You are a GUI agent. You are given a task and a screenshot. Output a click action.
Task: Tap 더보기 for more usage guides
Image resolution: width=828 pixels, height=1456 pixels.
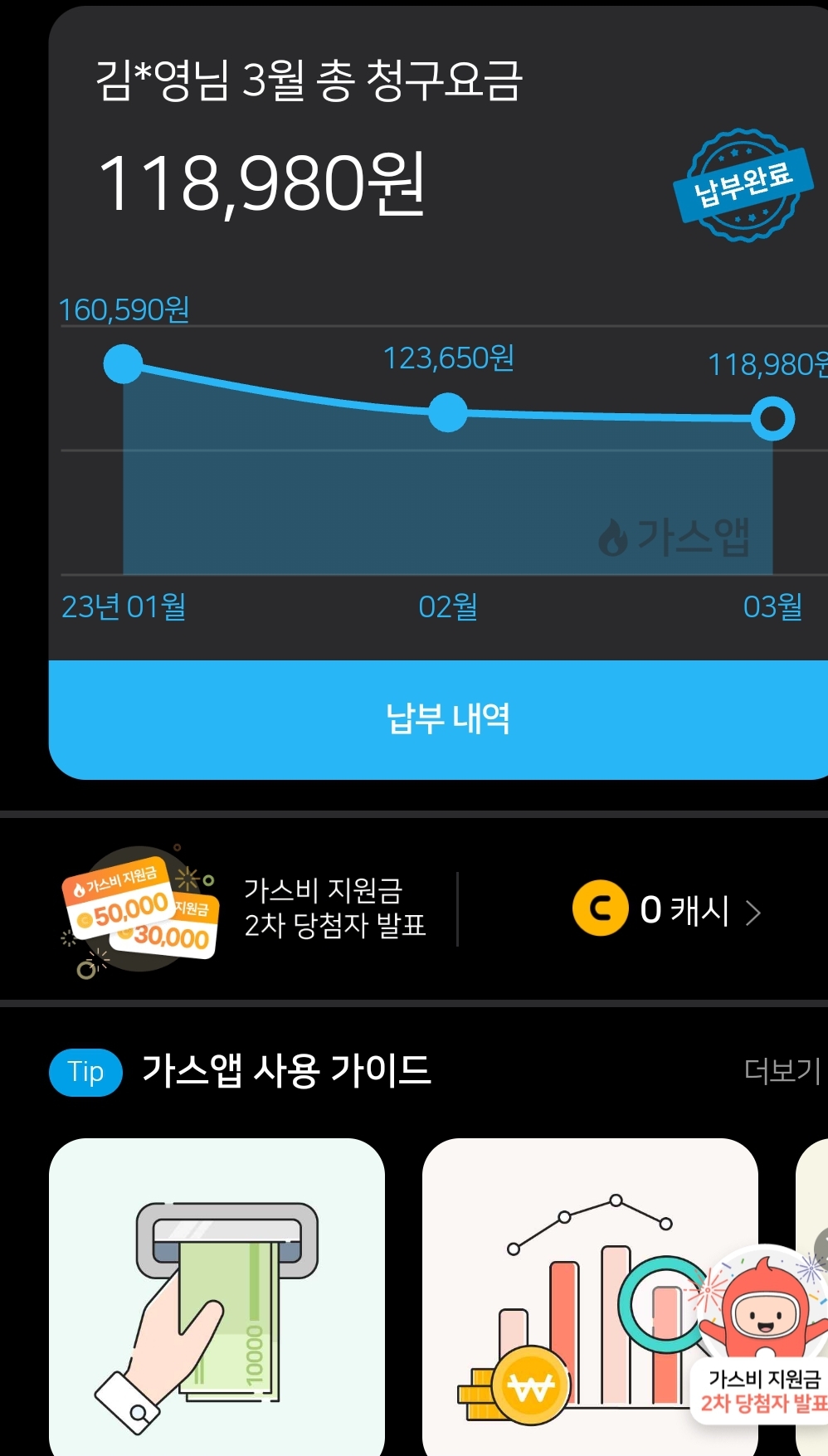(x=781, y=1071)
